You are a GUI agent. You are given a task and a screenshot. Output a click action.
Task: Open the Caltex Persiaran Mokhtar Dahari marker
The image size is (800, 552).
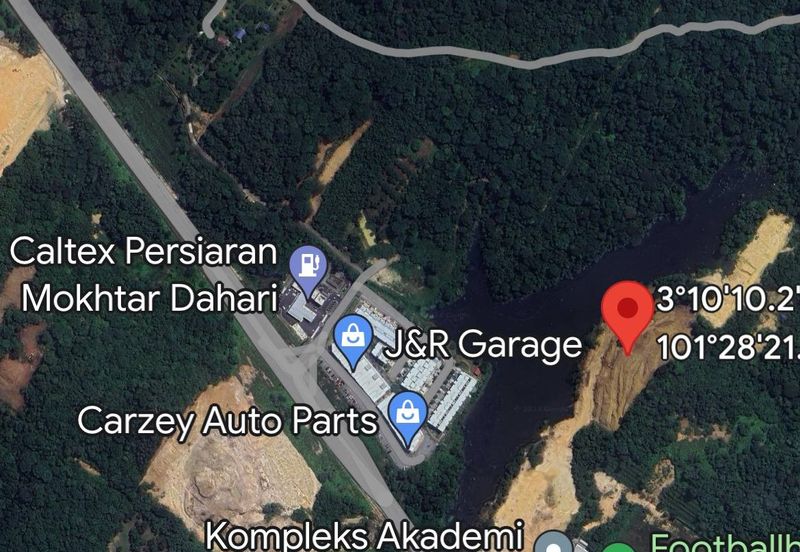pos(307,265)
